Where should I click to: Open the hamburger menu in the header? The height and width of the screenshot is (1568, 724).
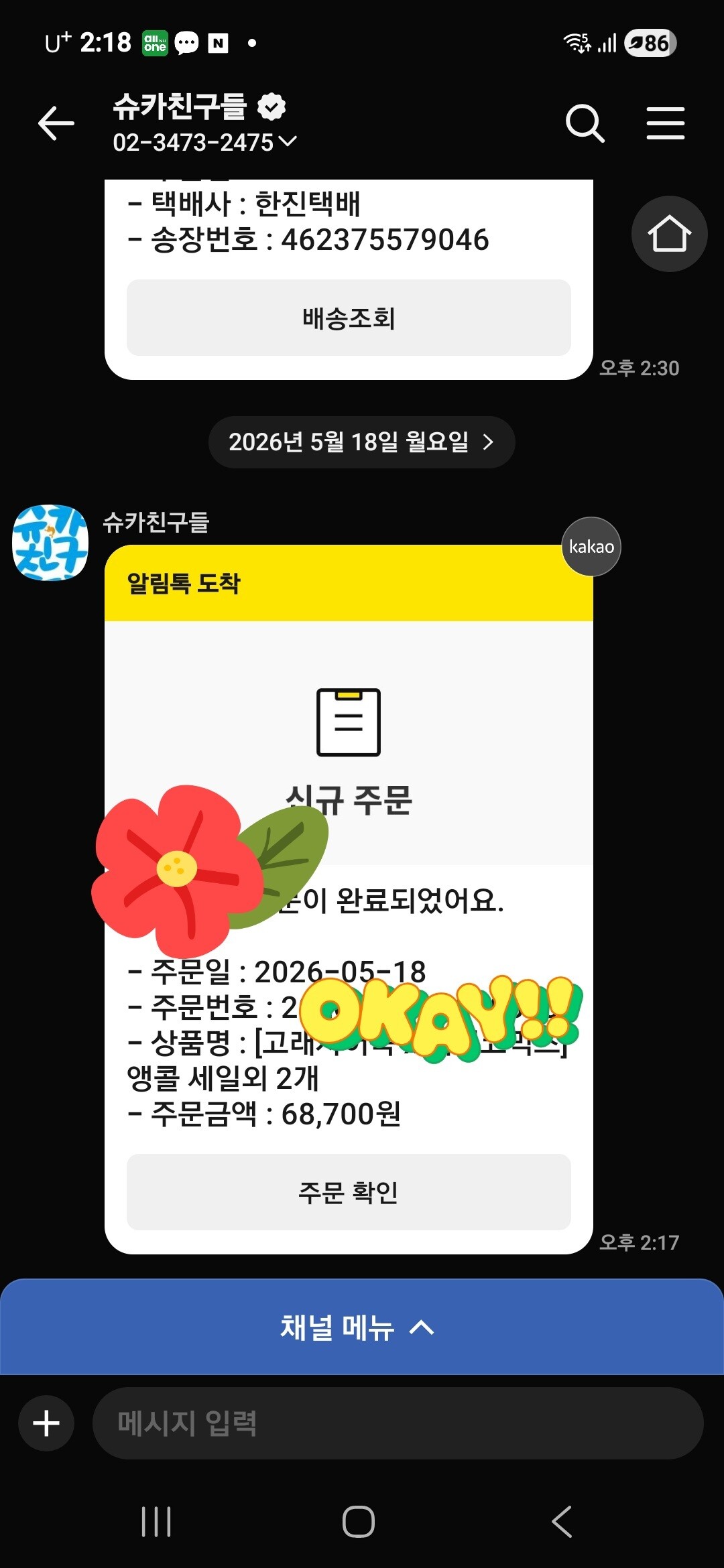[x=665, y=123]
